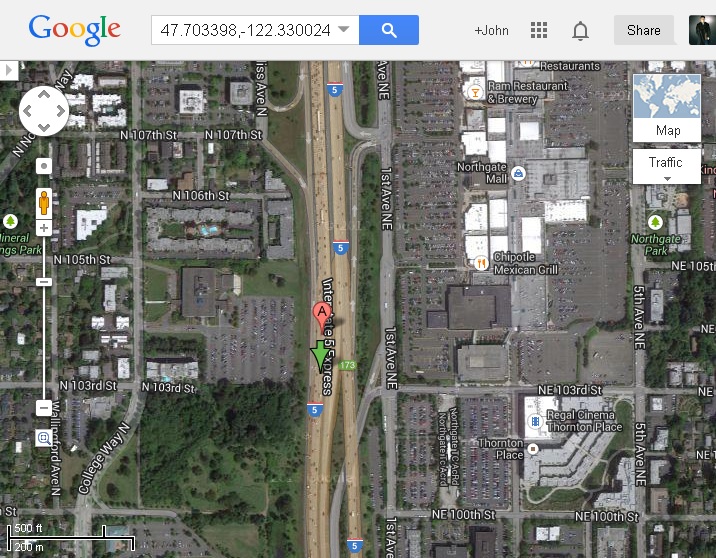Switch to Map view thumbnail
The image size is (716, 558).
(x=667, y=106)
